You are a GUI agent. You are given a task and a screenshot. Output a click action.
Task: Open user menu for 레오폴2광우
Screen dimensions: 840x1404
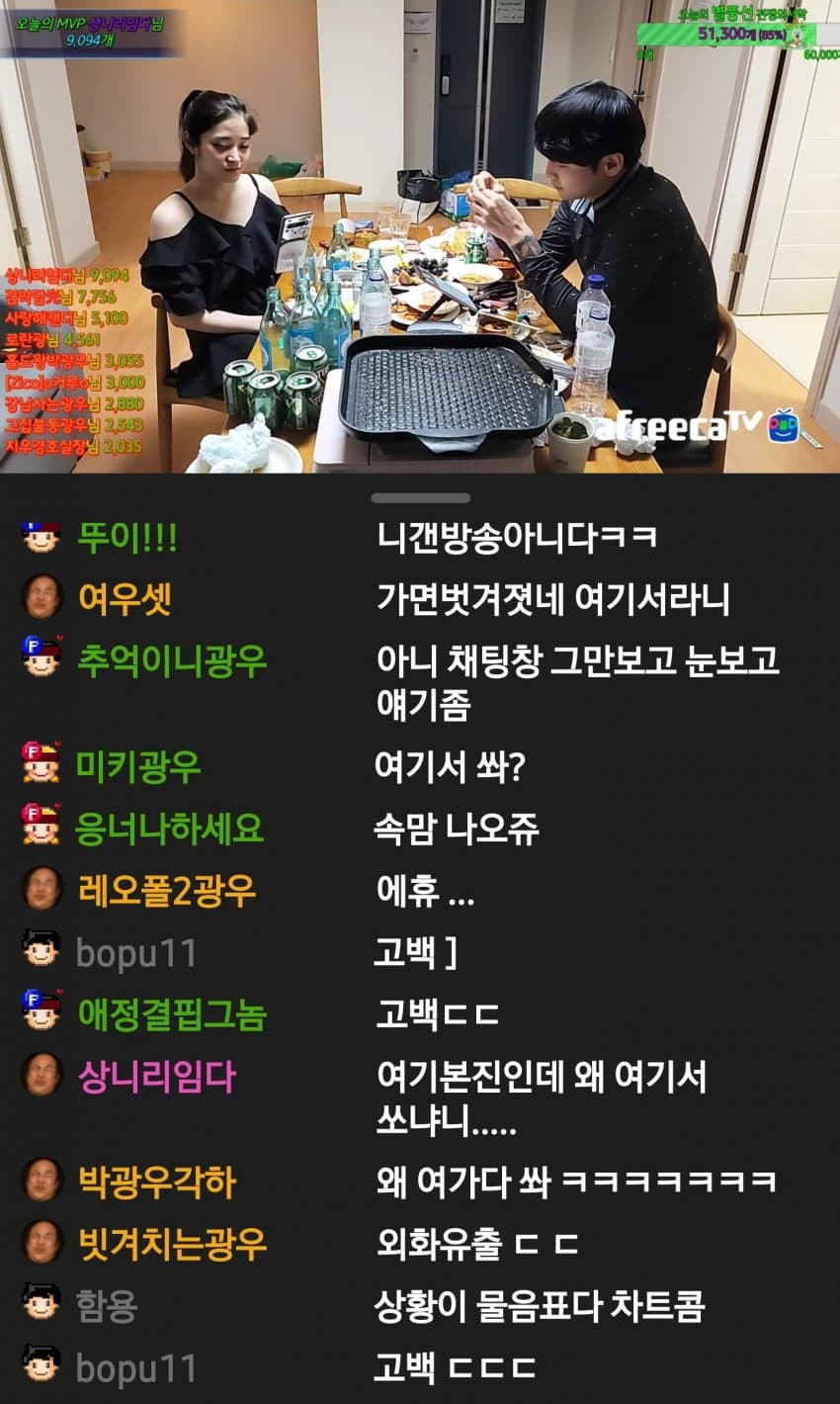click(x=166, y=891)
